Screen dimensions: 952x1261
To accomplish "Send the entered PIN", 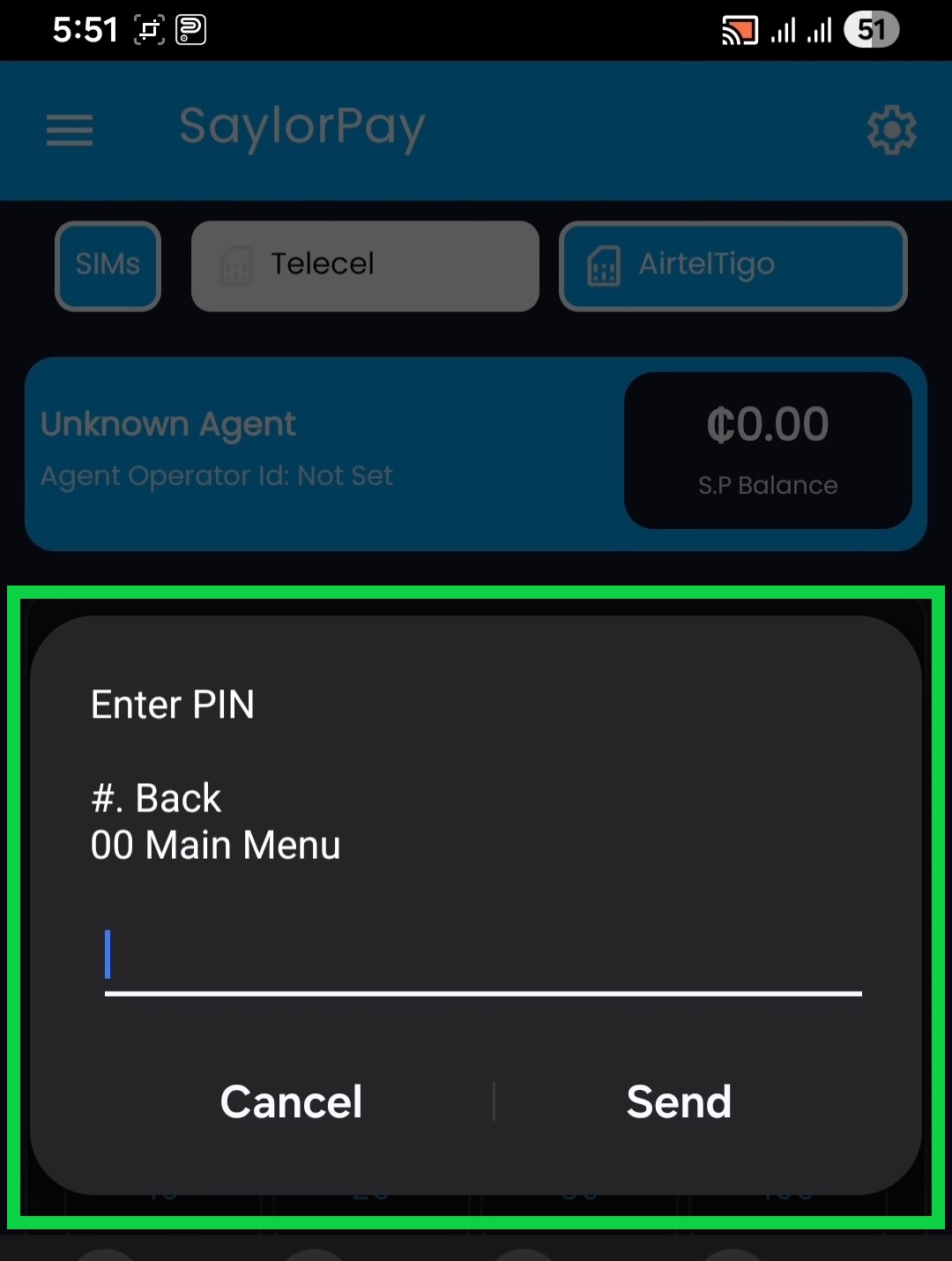I will point(679,1101).
